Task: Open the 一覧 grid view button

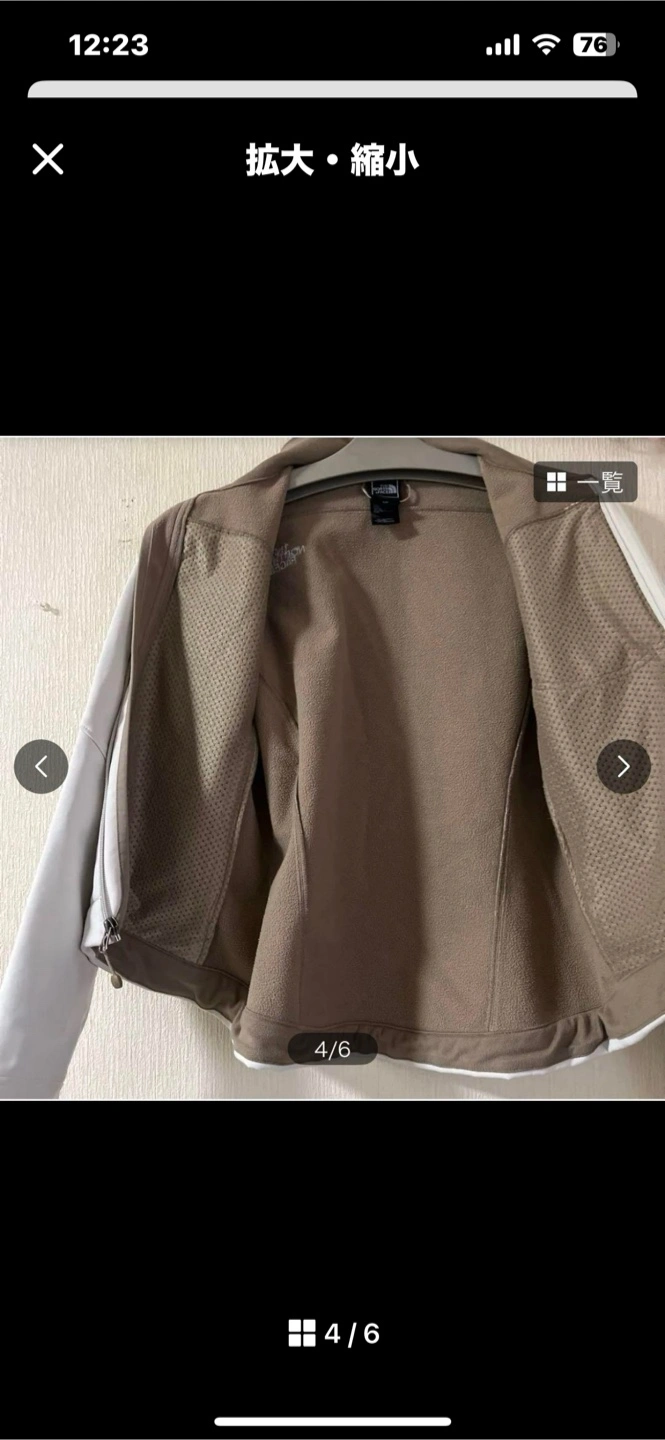Action: point(585,483)
